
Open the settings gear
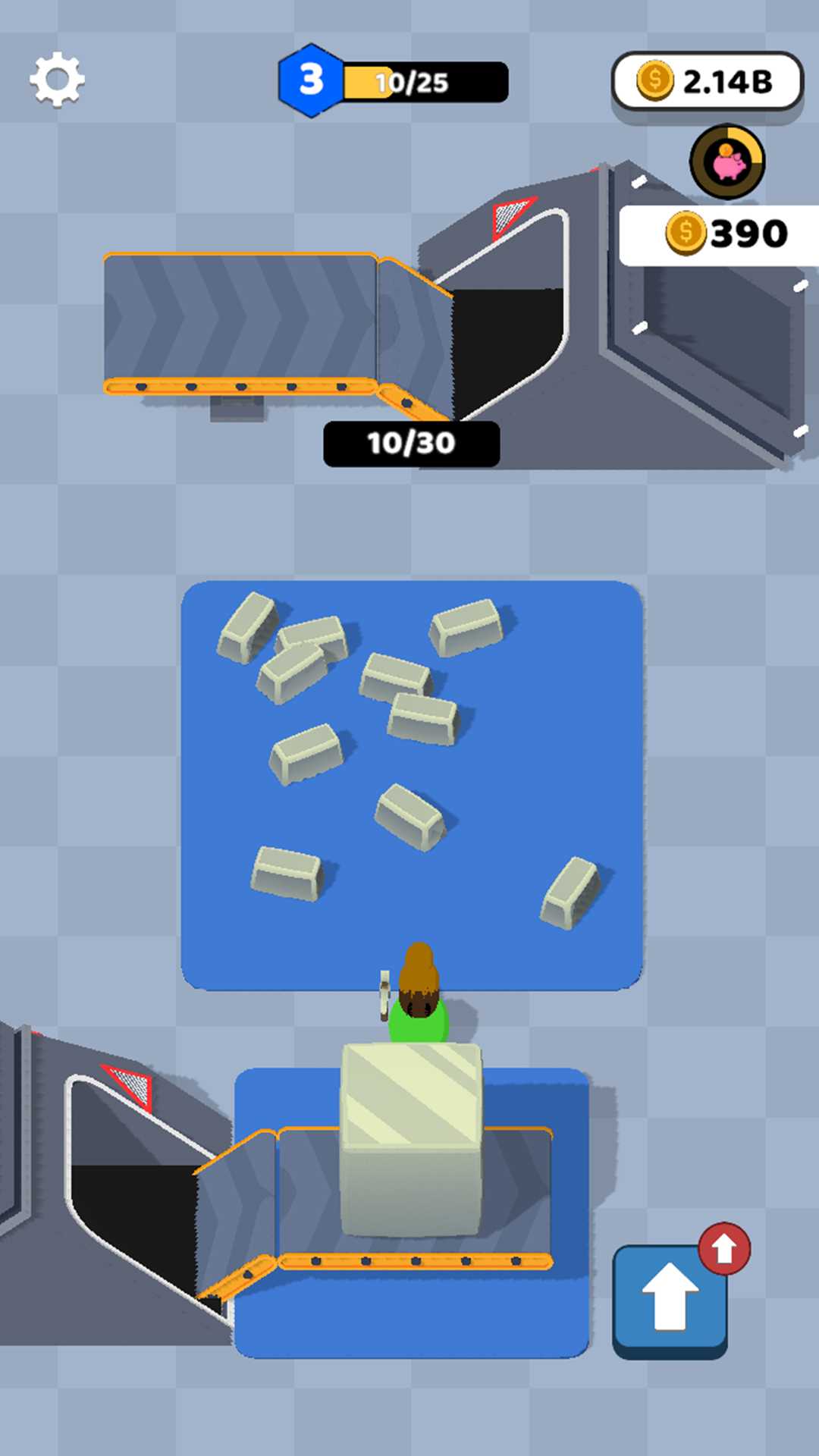(x=57, y=80)
